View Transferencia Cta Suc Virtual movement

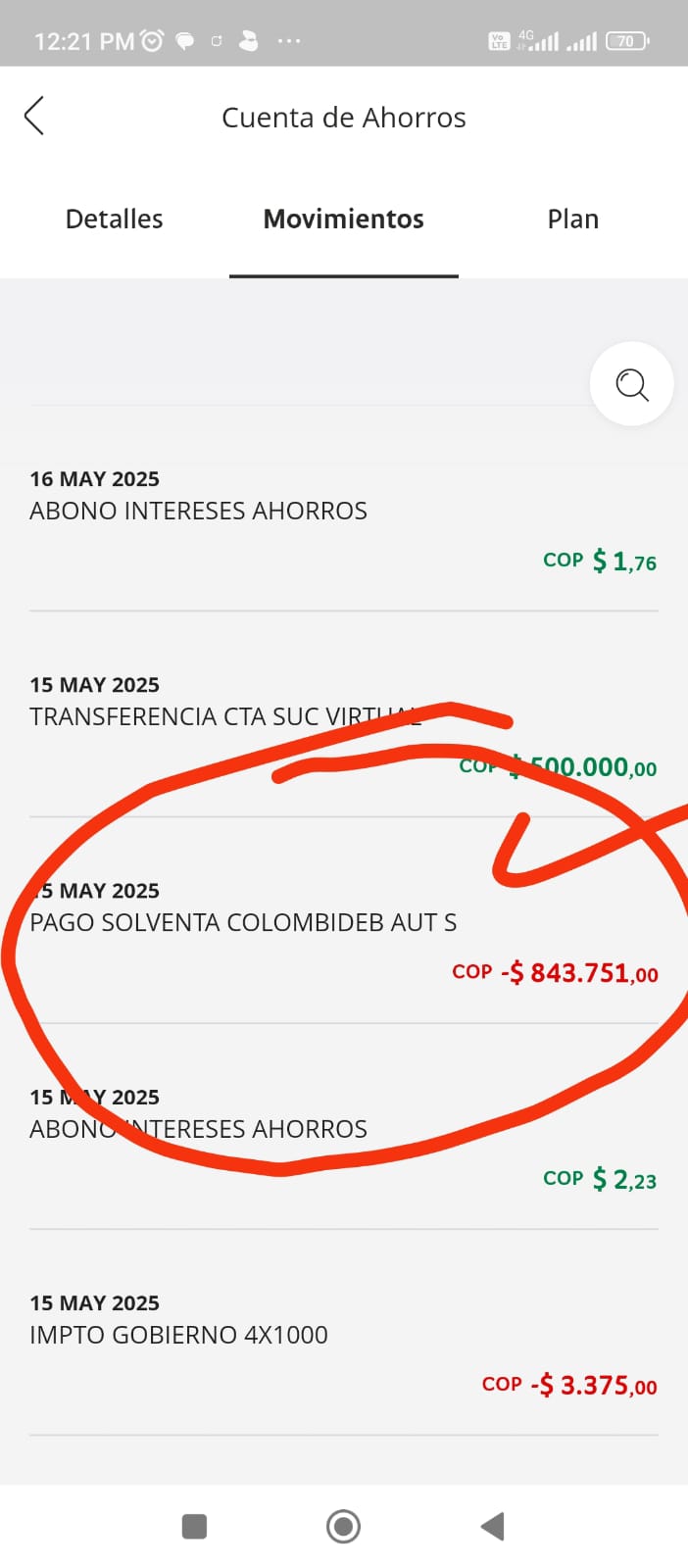(343, 725)
